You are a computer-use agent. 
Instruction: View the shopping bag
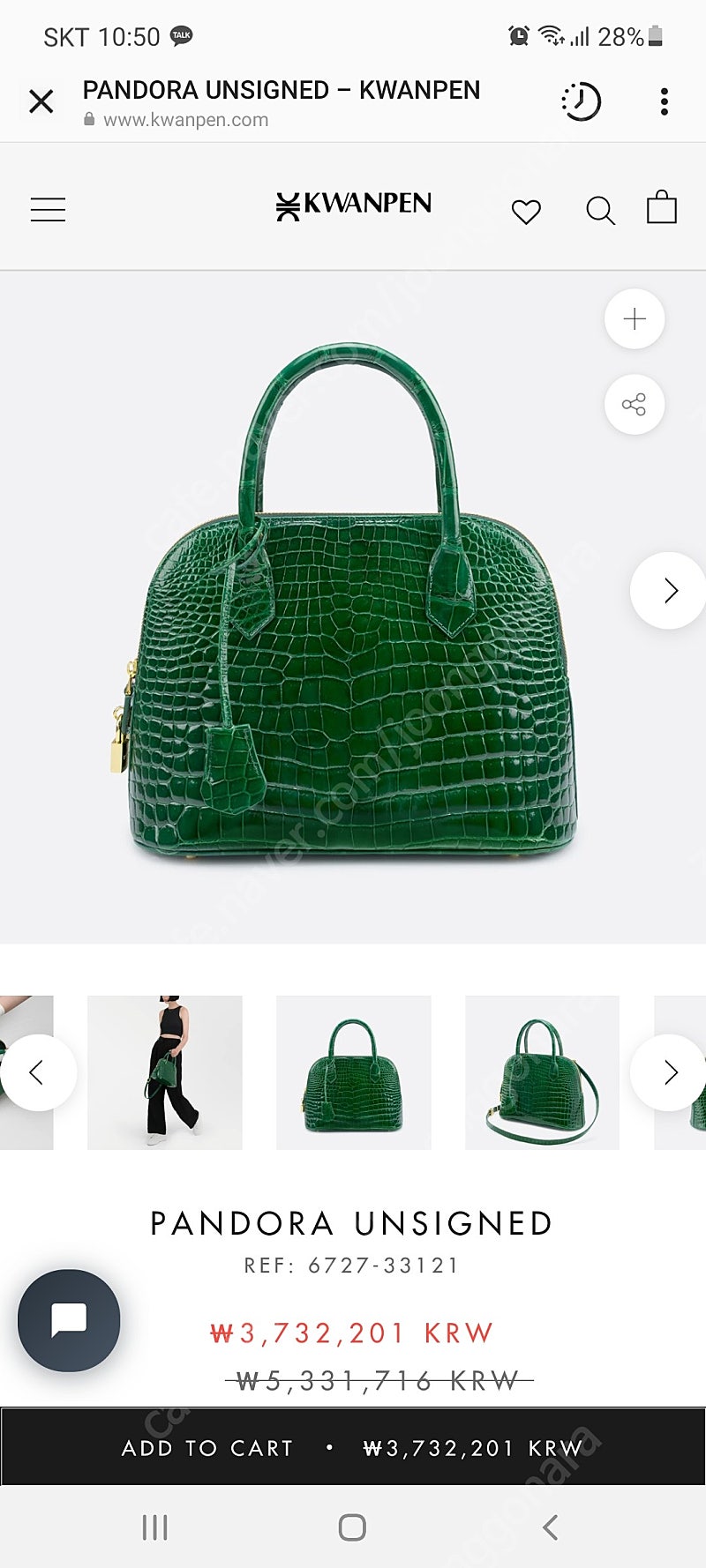click(661, 208)
